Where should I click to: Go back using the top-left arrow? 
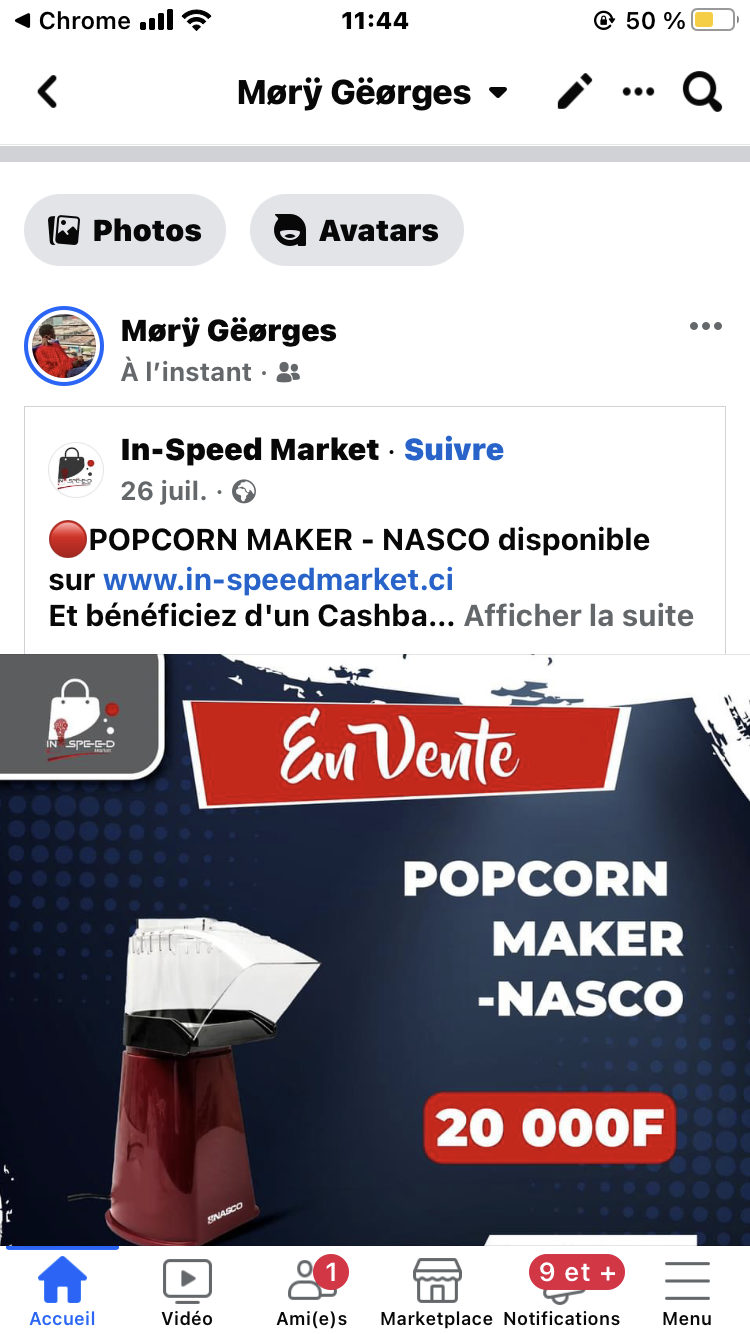(47, 93)
